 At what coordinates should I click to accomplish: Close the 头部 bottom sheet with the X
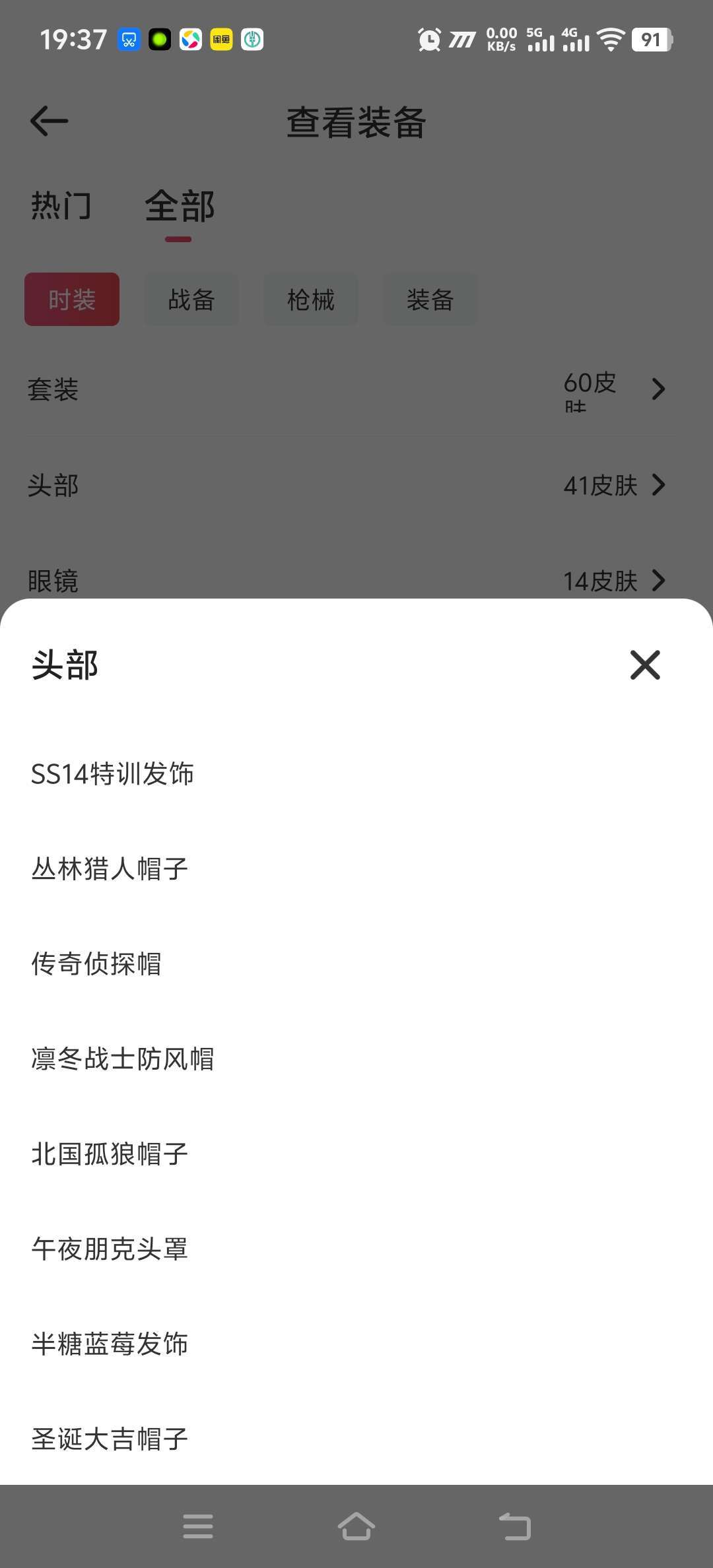[x=644, y=665]
